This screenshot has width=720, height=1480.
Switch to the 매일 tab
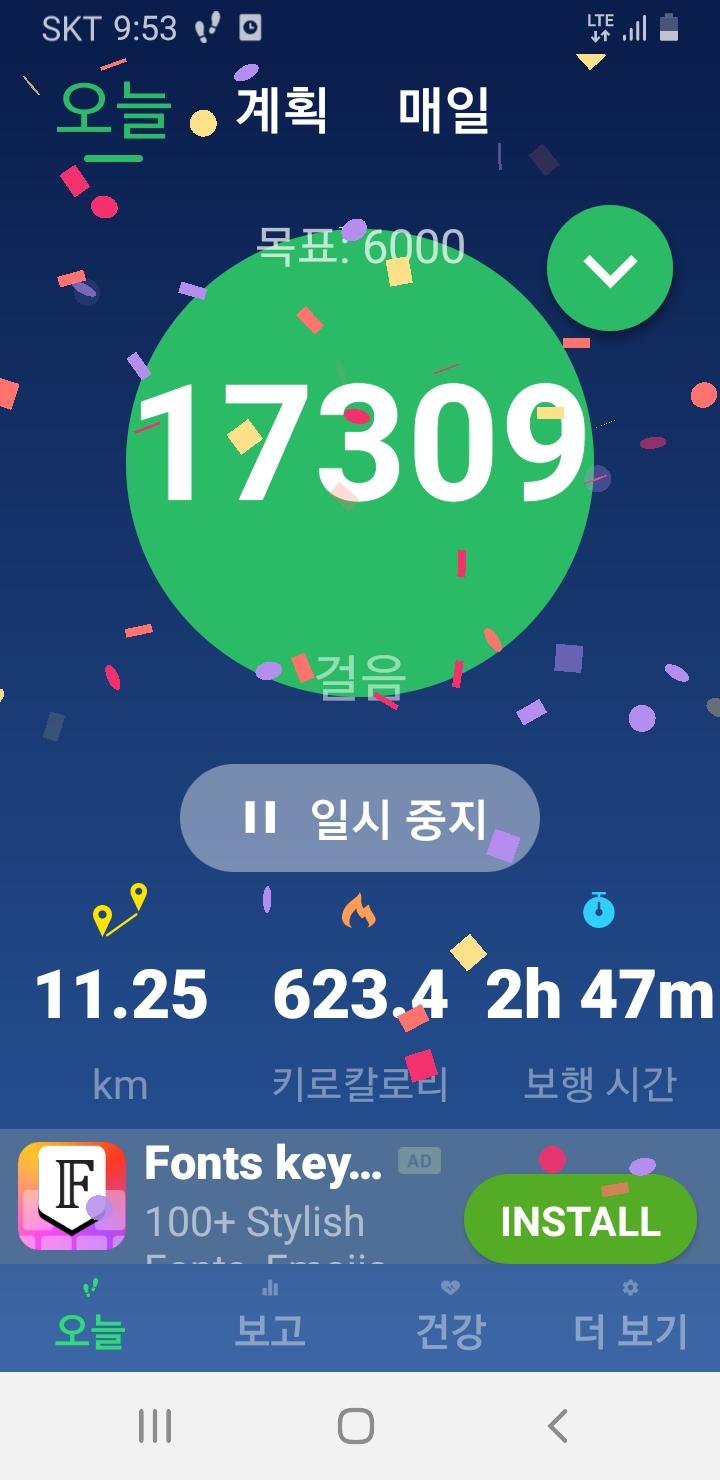[443, 109]
